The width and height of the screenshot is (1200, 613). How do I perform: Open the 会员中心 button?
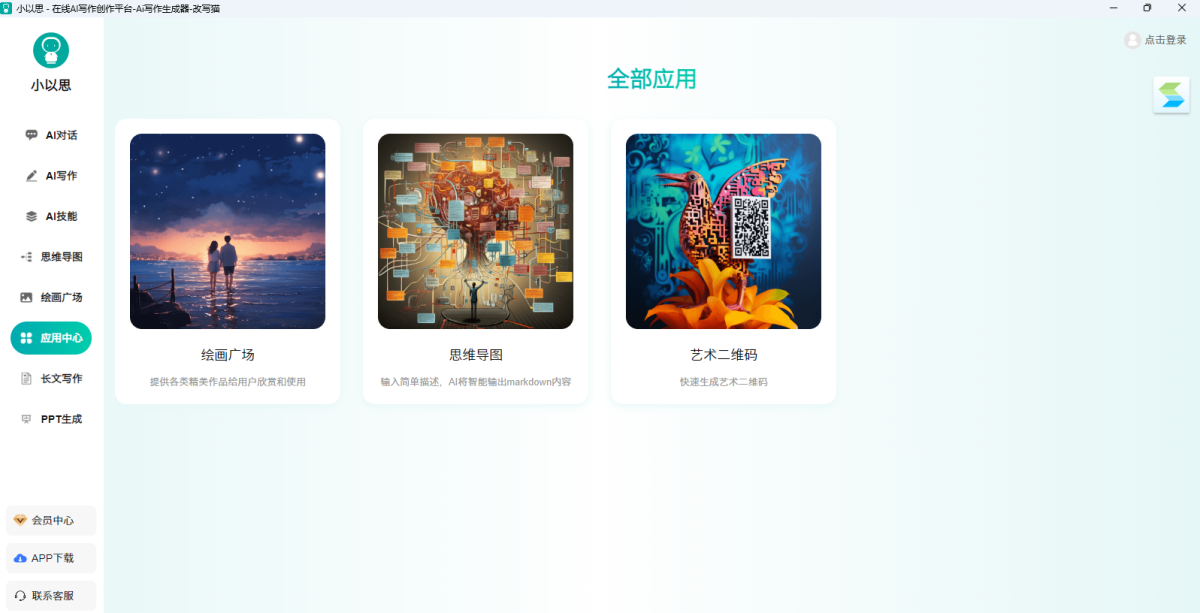point(51,520)
